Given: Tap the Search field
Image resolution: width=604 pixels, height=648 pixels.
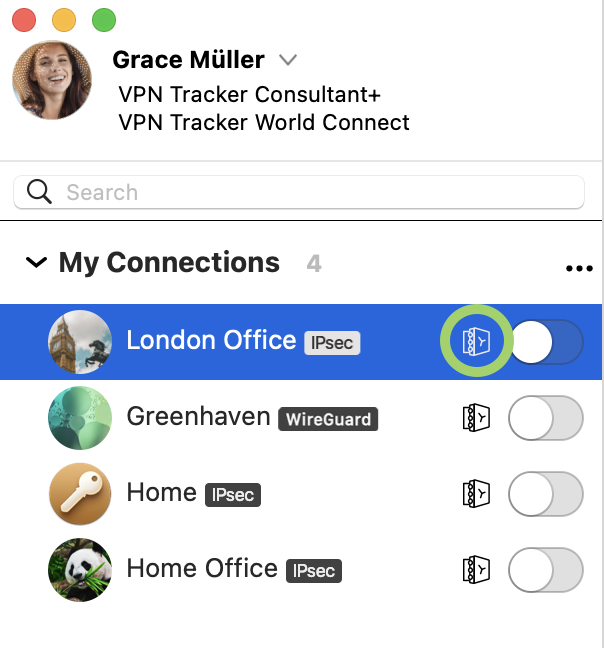Looking at the screenshot, I should (x=300, y=192).
